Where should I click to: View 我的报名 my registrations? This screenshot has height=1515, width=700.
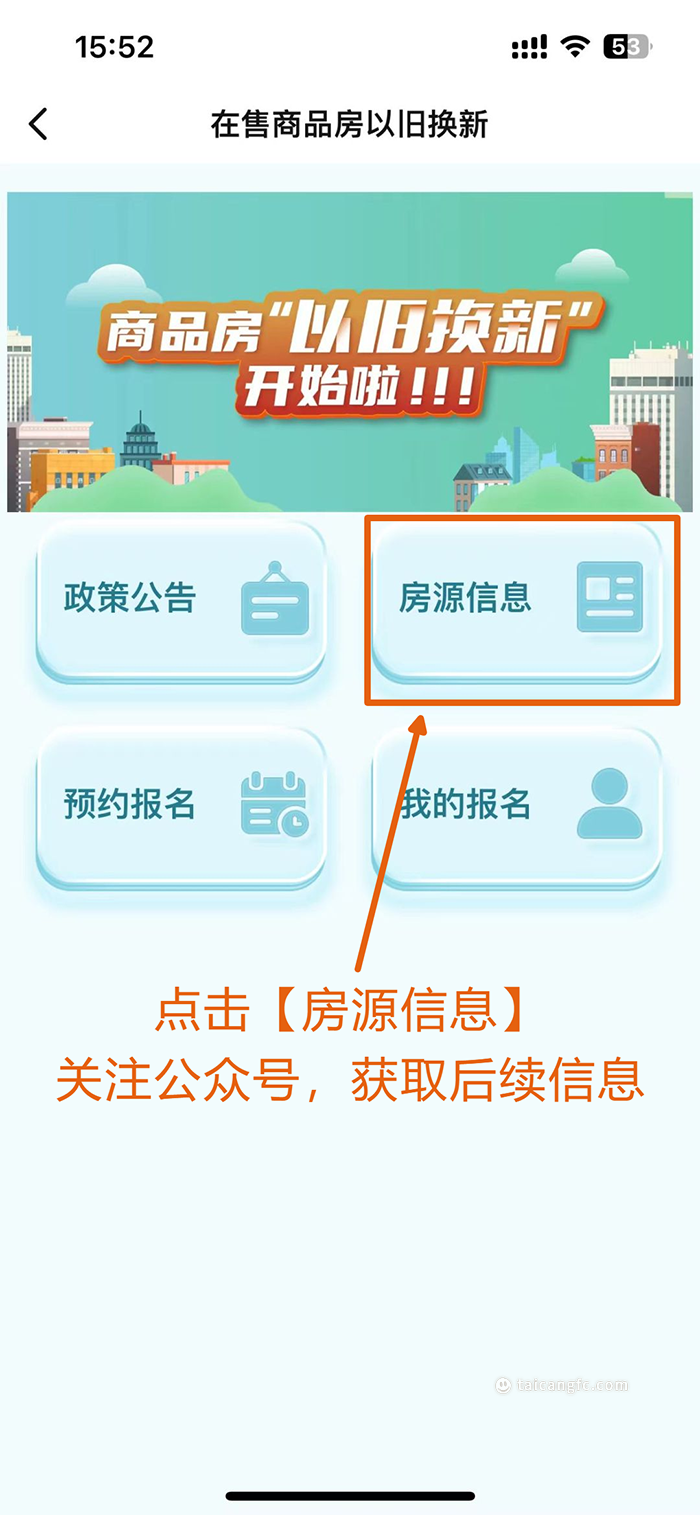tap(516, 805)
